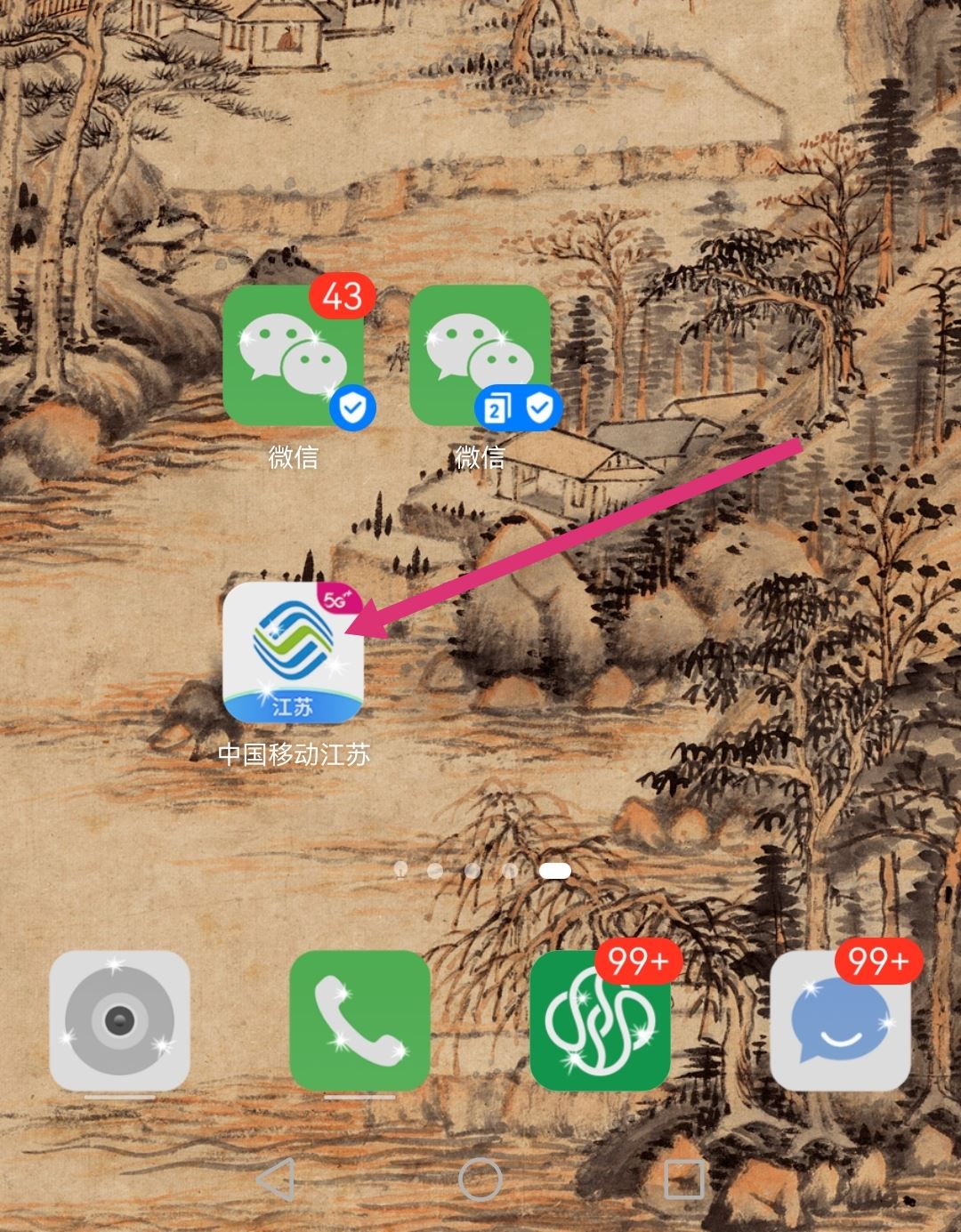The image size is (961, 1232).
Task: Open the camera app in dock
Action: tap(119, 1020)
